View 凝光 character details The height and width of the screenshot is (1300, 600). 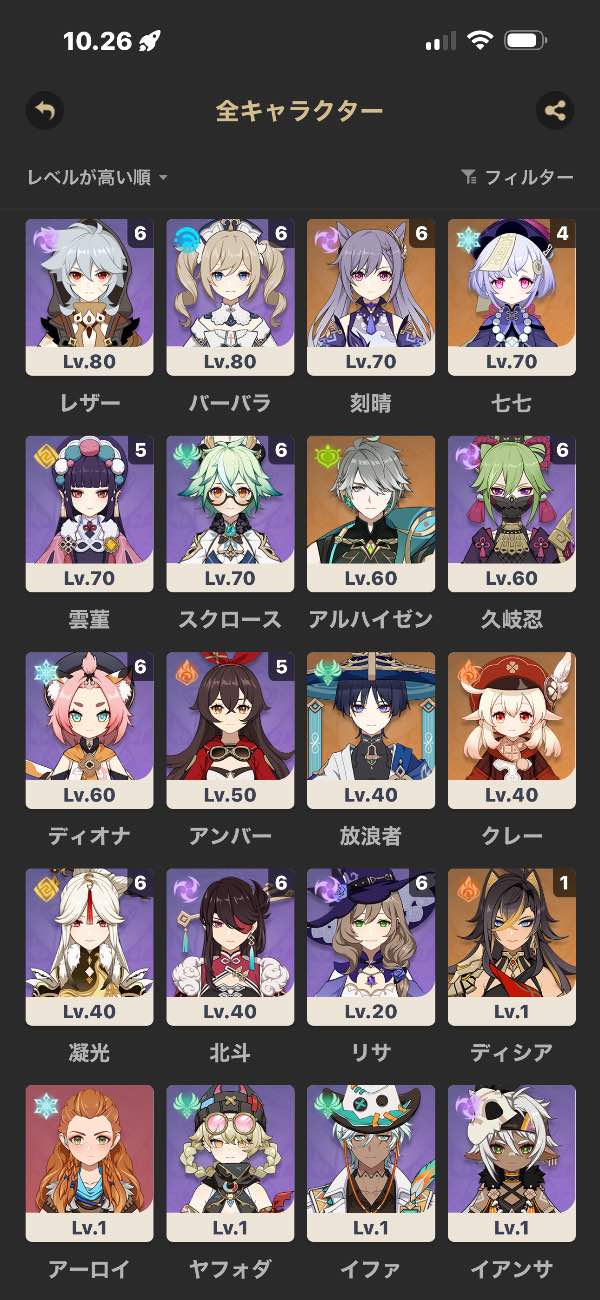[89, 947]
